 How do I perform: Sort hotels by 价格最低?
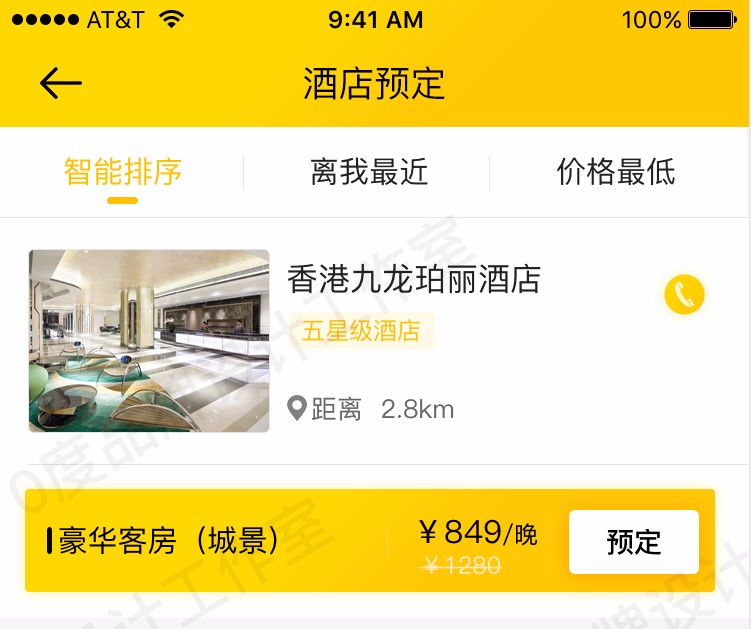coord(615,172)
